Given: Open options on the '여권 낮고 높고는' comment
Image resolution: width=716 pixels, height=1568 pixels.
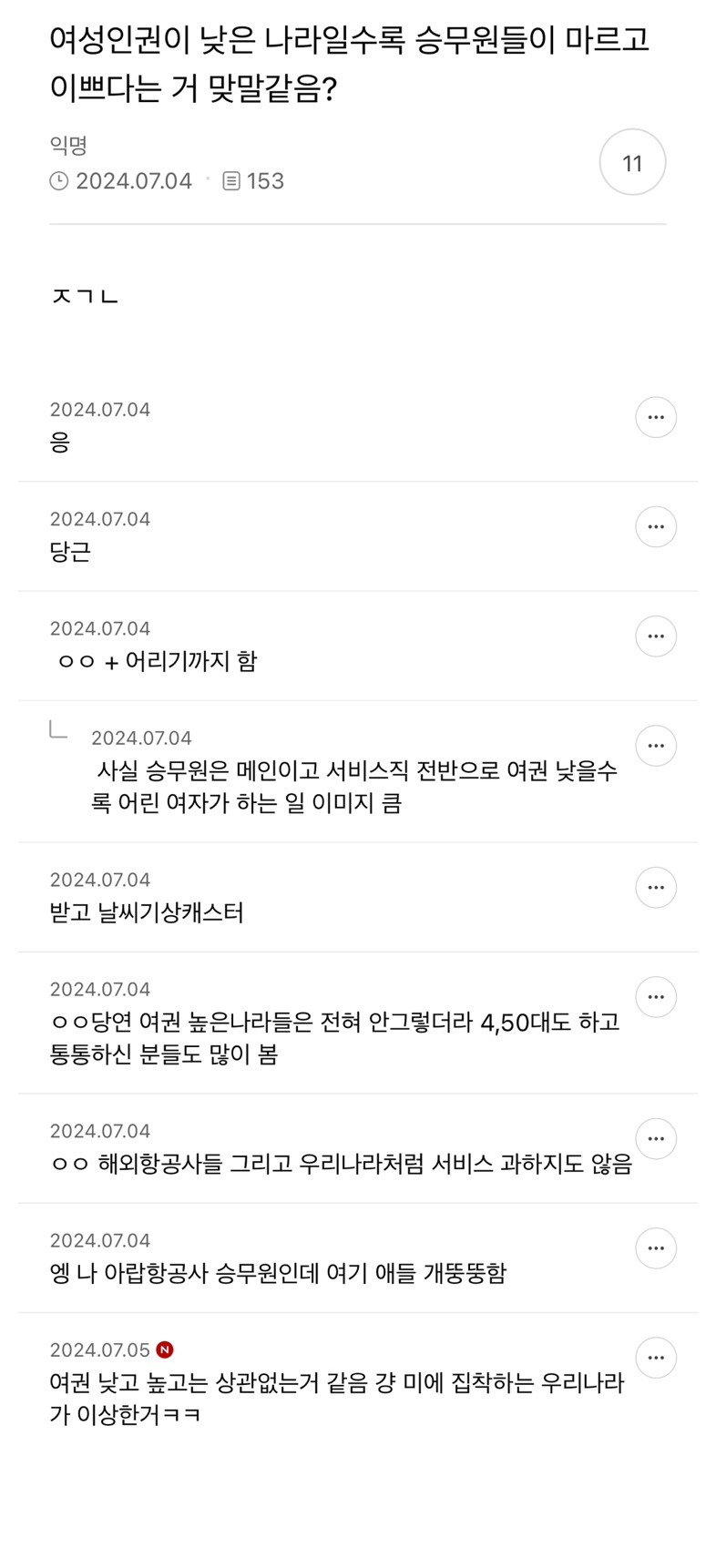Looking at the screenshot, I should [655, 1358].
